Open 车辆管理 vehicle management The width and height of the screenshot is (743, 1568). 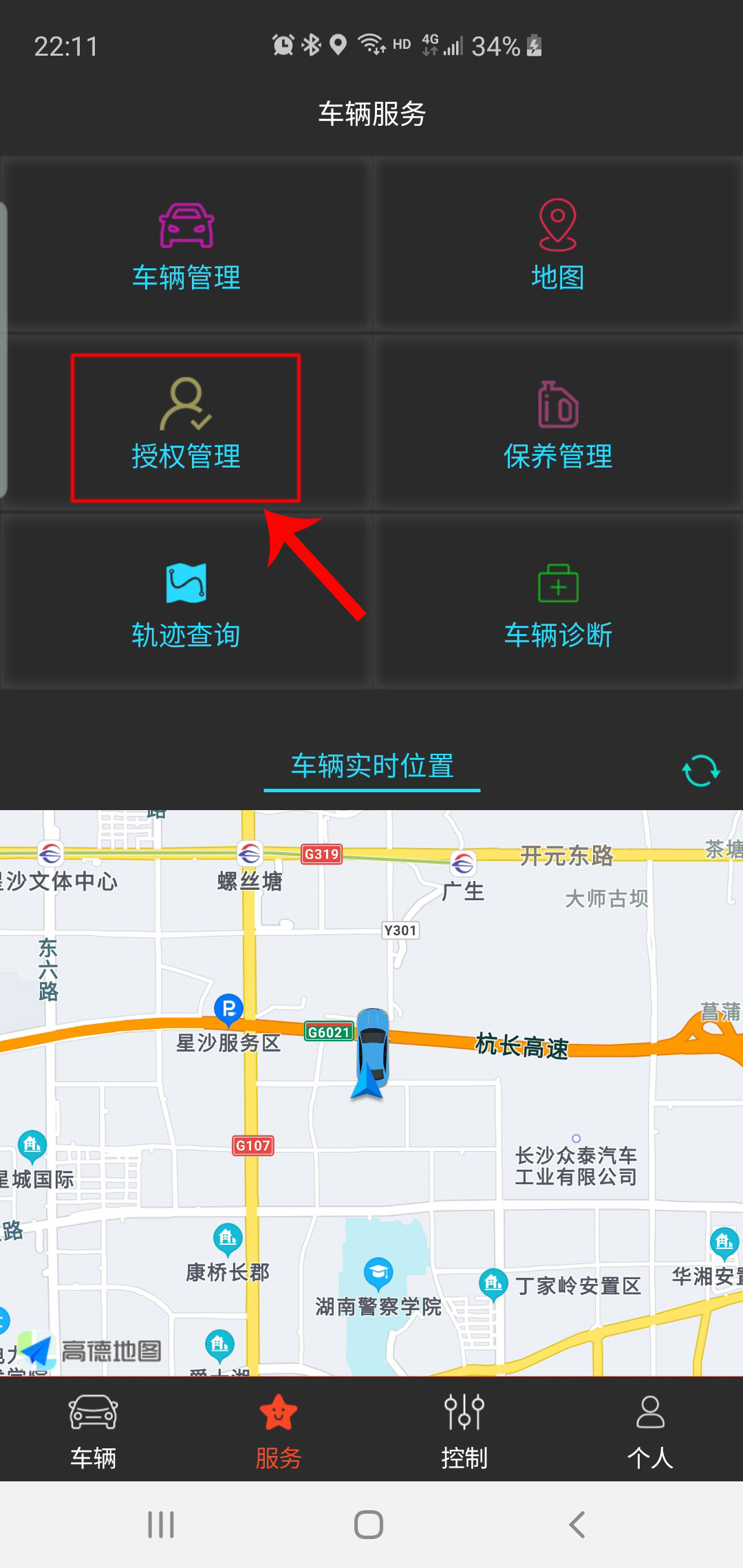pyautogui.click(x=186, y=246)
